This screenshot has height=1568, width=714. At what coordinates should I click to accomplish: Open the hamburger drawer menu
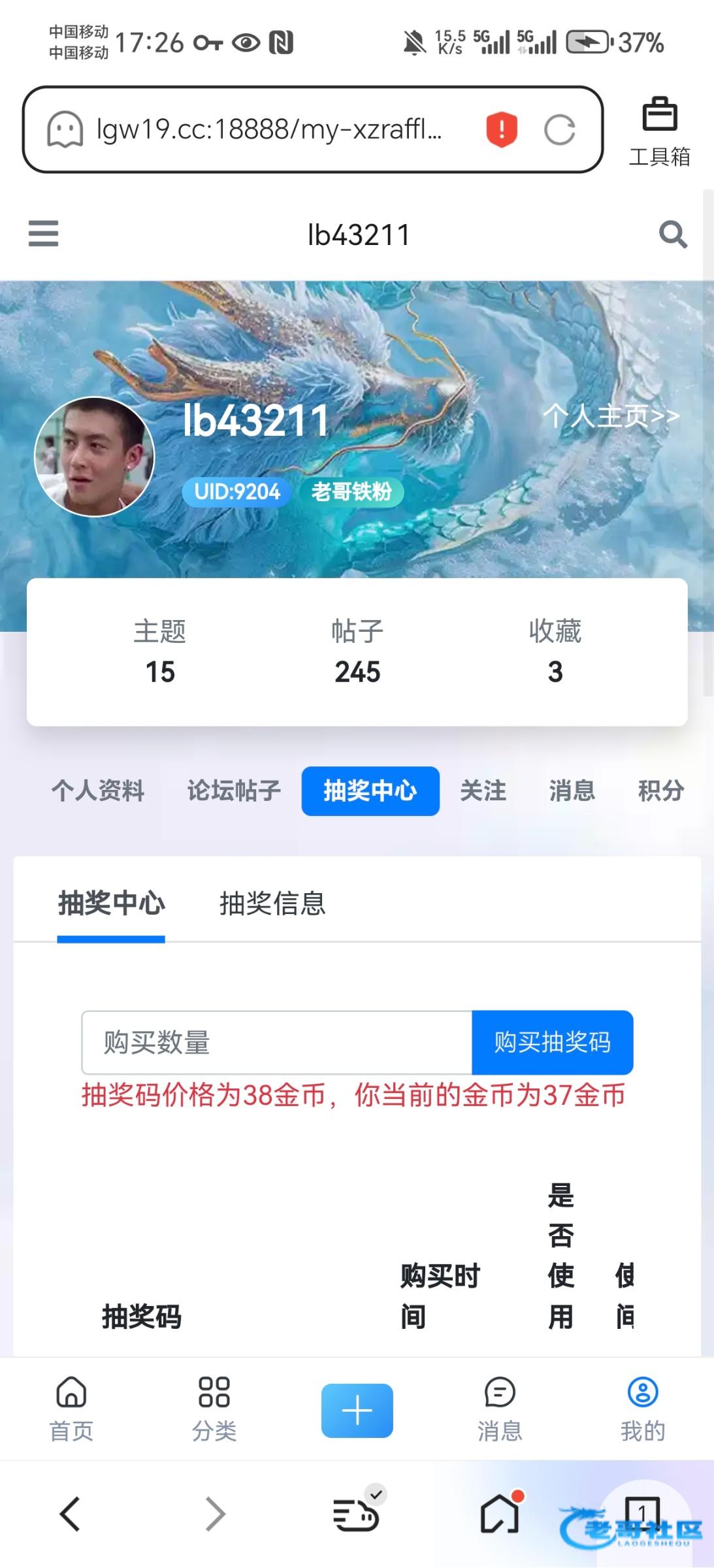point(43,234)
